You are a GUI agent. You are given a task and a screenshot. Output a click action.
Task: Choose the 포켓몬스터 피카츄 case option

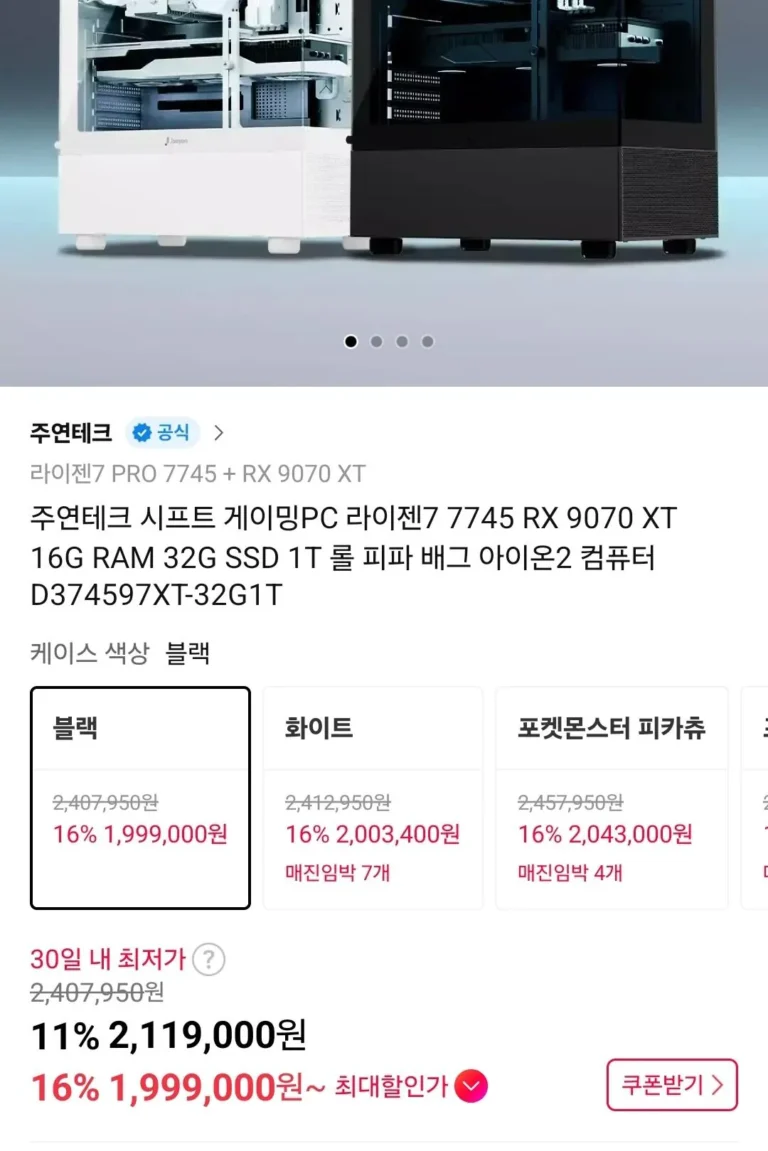click(x=611, y=797)
